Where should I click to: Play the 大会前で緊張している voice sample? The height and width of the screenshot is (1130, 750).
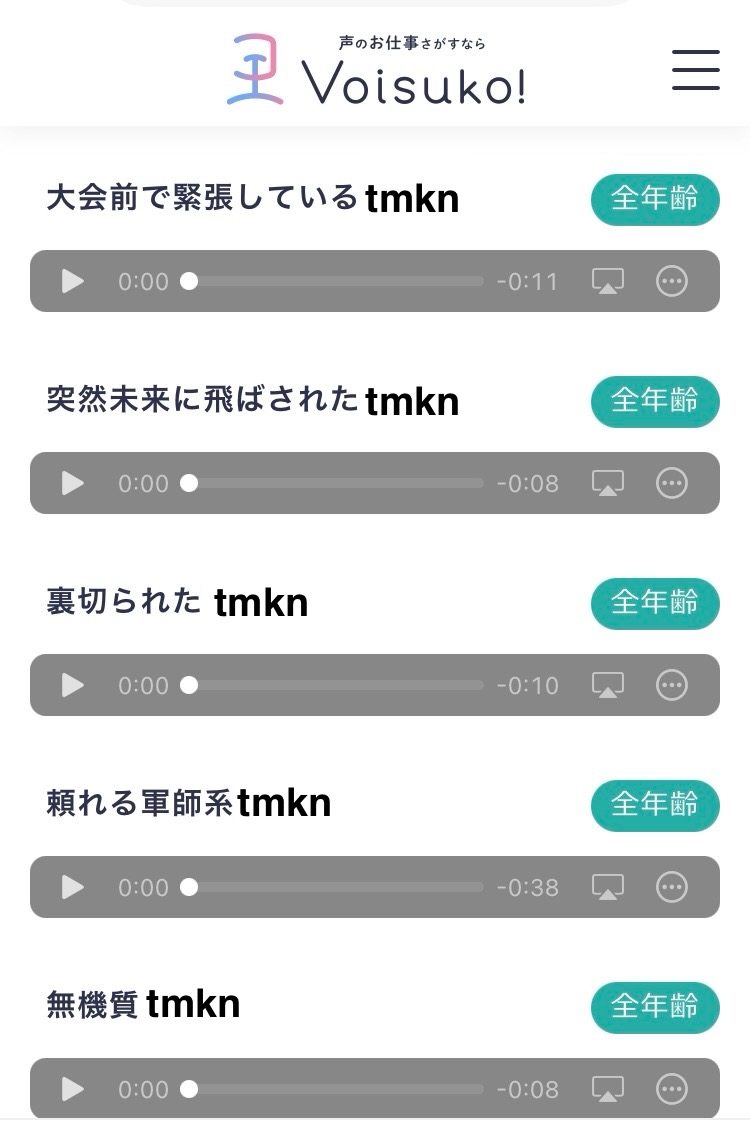pyautogui.click(x=73, y=281)
